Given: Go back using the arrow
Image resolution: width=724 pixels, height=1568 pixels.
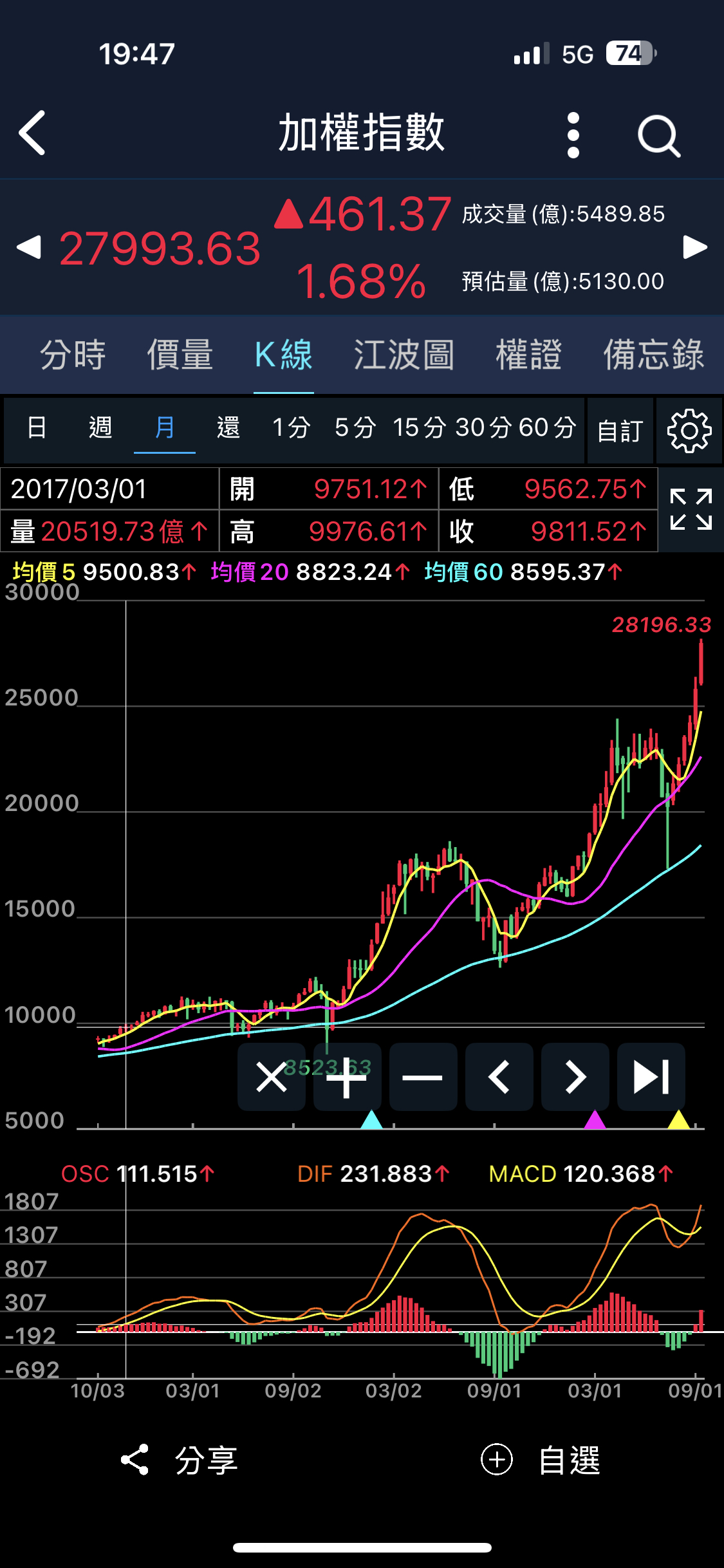Looking at the screenshot, I should pyautogui.click(x=32, y=133).
